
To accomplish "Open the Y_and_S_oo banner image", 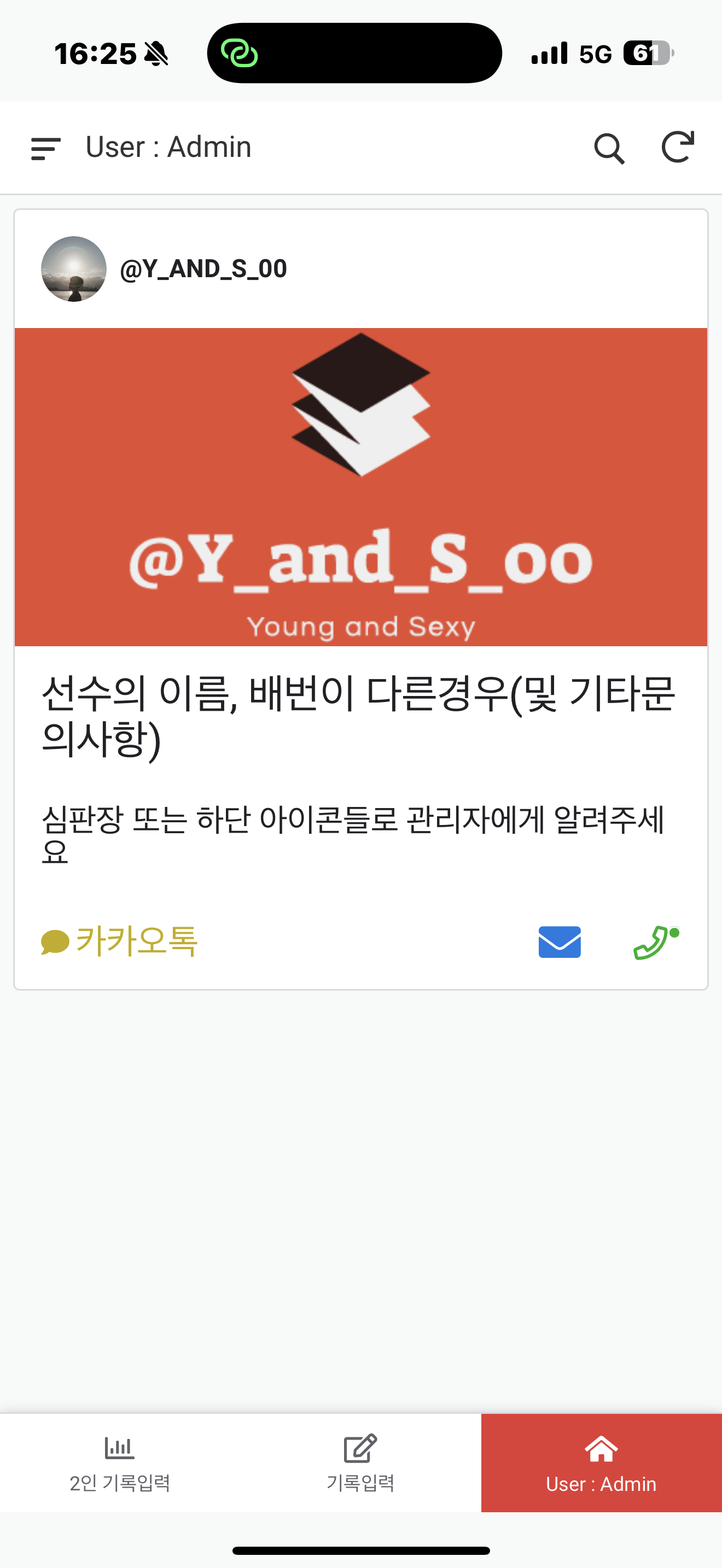I will click(360, 485).
